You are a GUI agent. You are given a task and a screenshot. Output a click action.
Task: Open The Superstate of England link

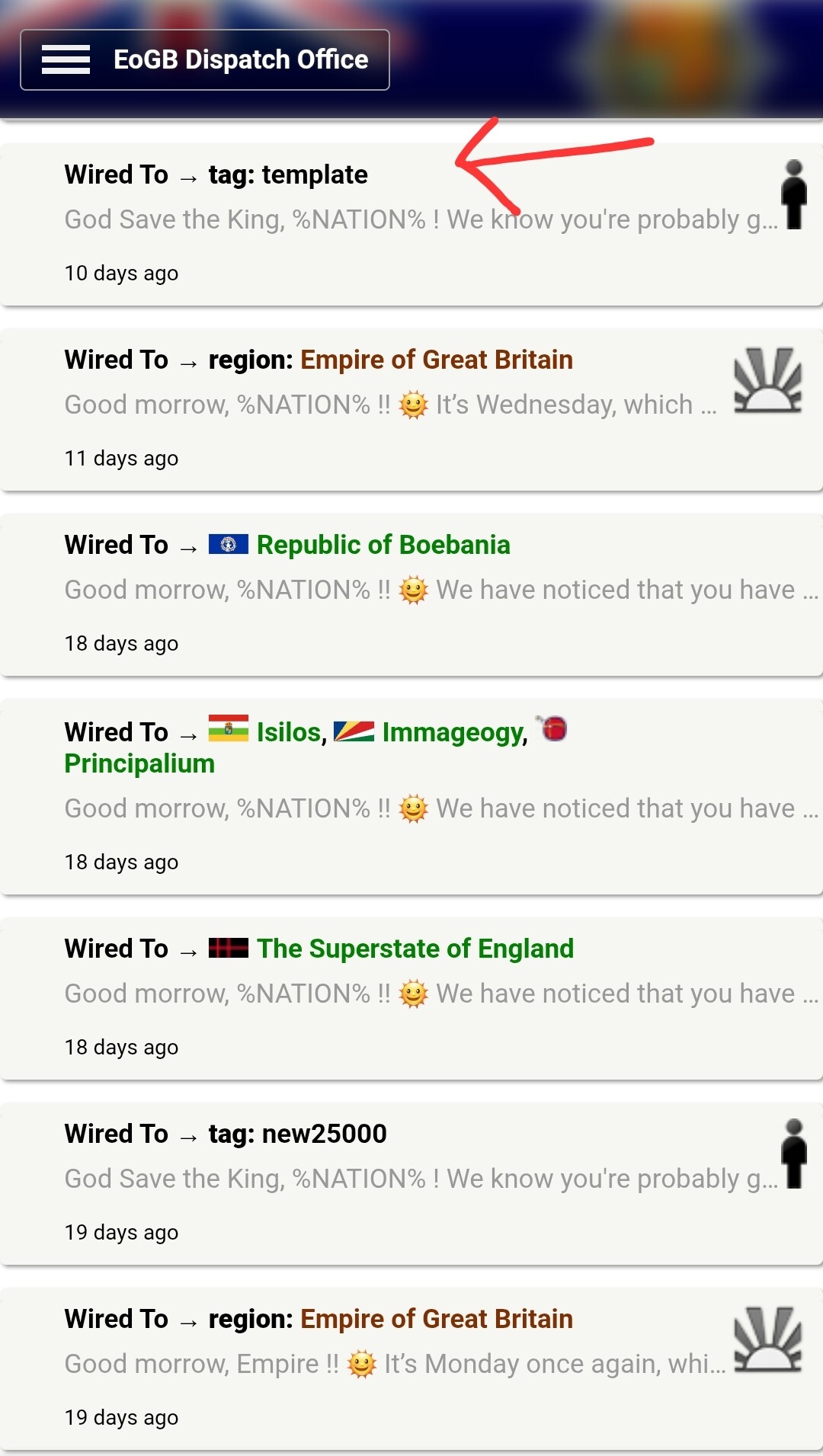point(415,949)
